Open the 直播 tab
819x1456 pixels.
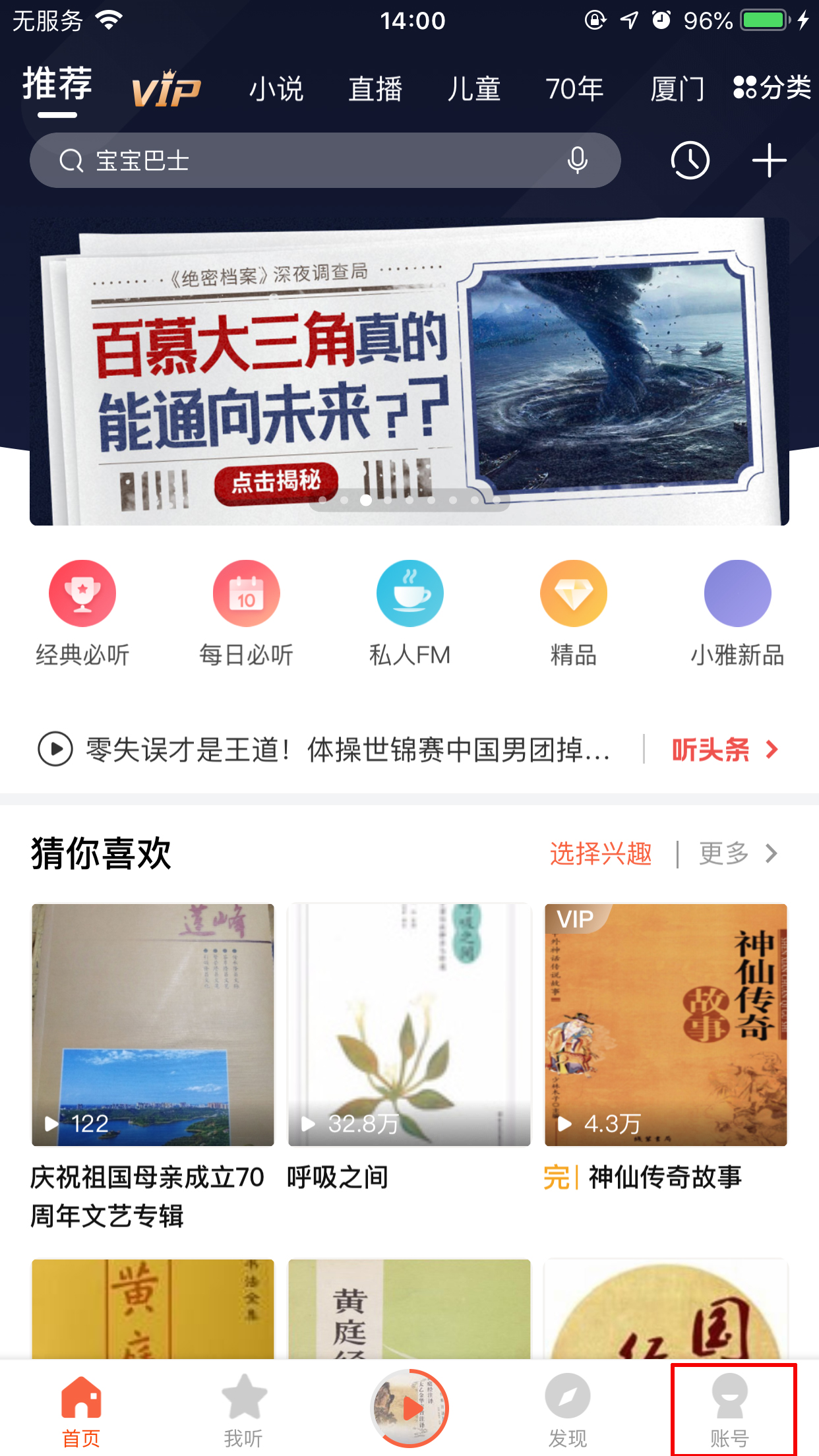(x=375, y=89)
